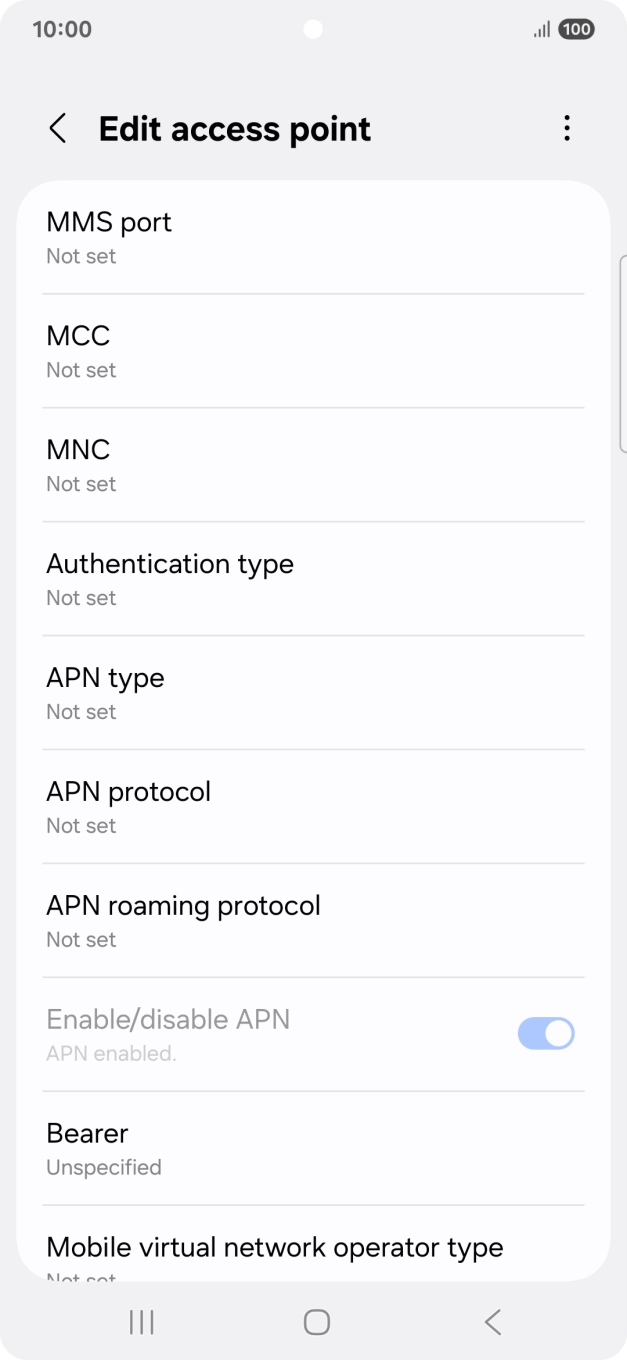
Task: Open the MCC field
Action: click(313, 351)
